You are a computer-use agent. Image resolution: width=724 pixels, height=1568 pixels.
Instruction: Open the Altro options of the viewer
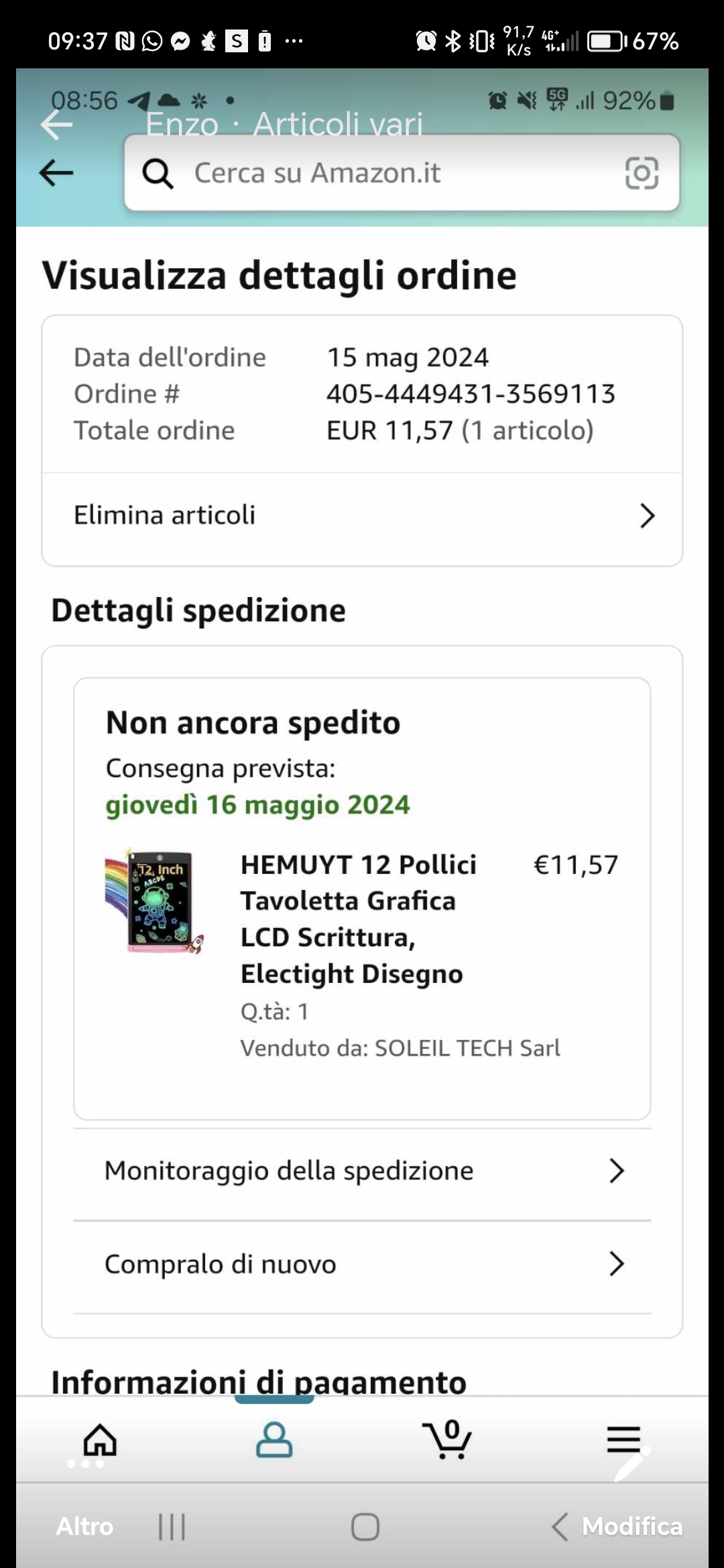point(85,1525)
